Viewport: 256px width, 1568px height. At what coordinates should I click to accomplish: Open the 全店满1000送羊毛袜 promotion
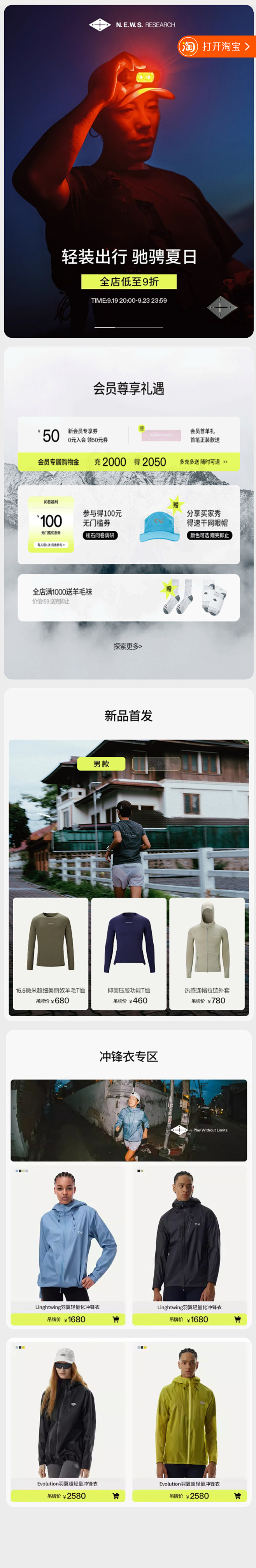click(x=128, y=596)
